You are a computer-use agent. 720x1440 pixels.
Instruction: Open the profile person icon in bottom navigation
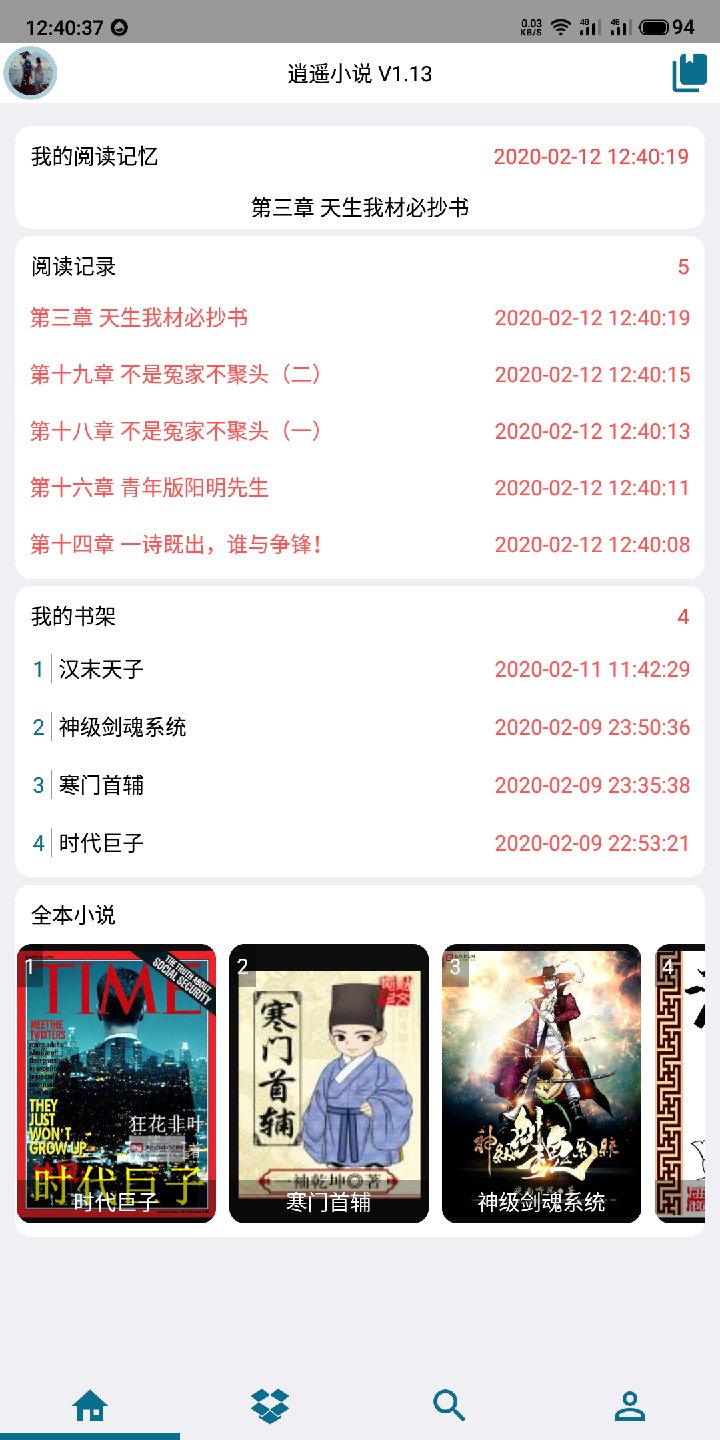[629, 1405]
